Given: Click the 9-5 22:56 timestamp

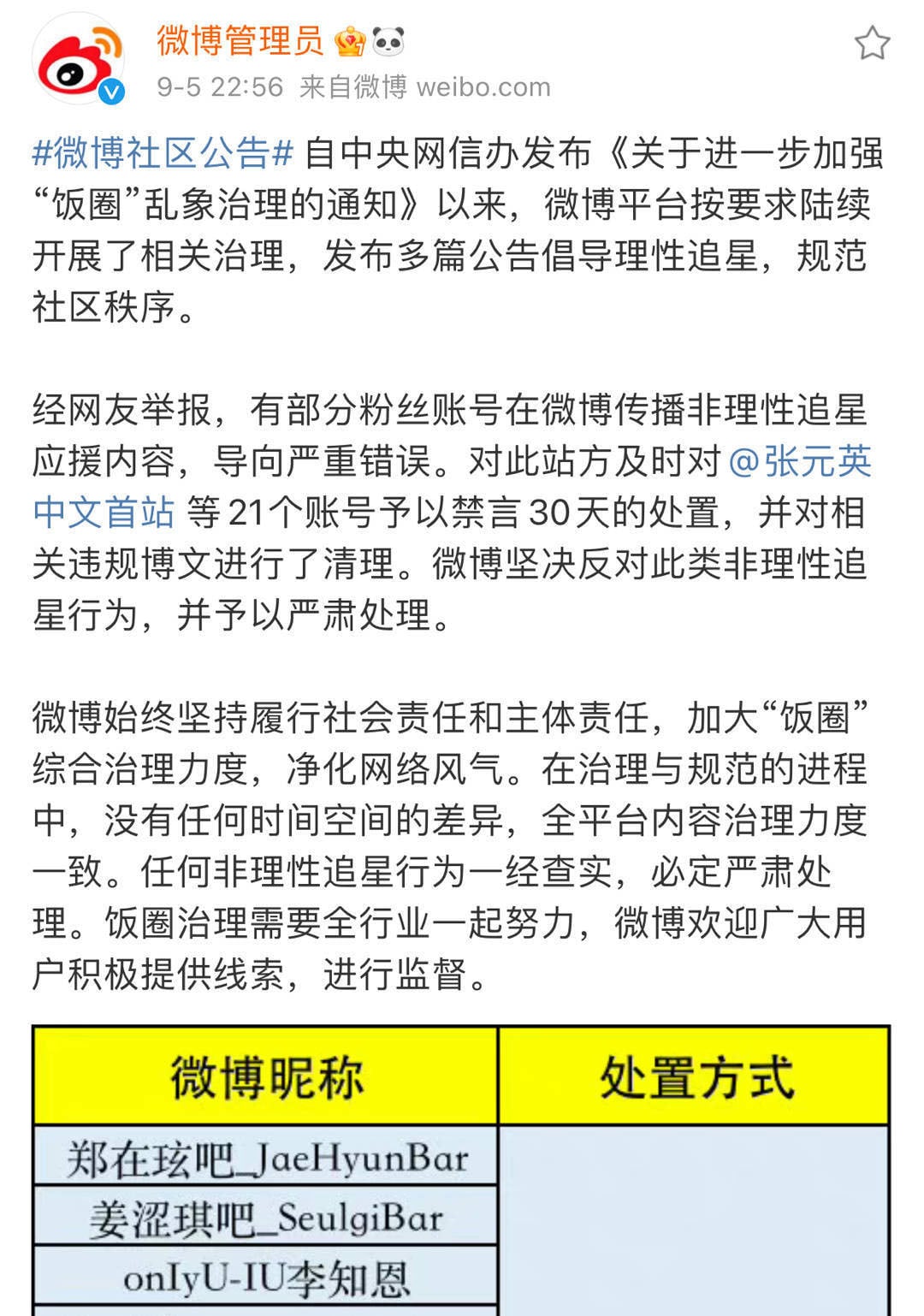Looking at the screenshot, I should tap(216, 86).
